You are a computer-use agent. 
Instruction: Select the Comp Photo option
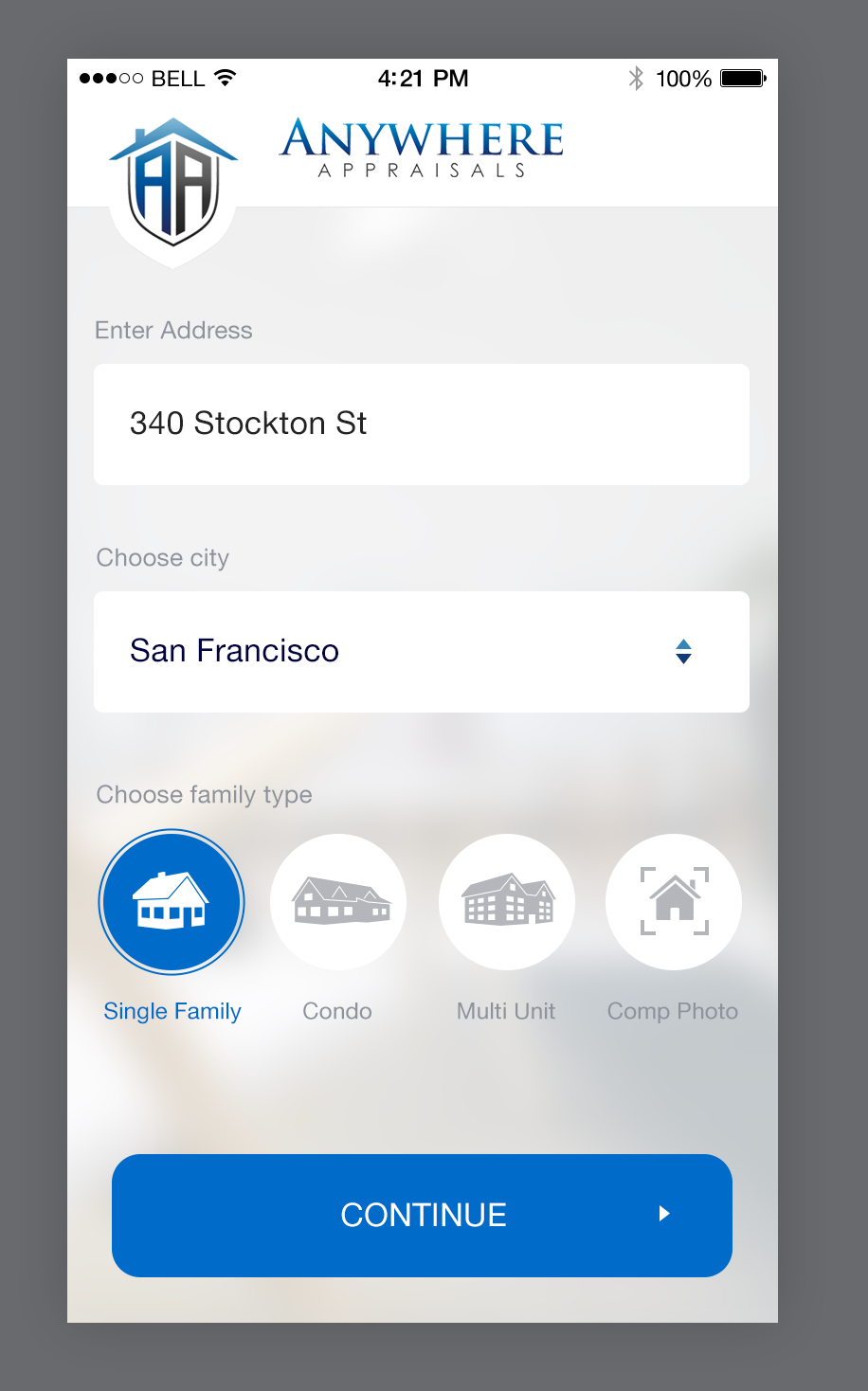point(674,902)
